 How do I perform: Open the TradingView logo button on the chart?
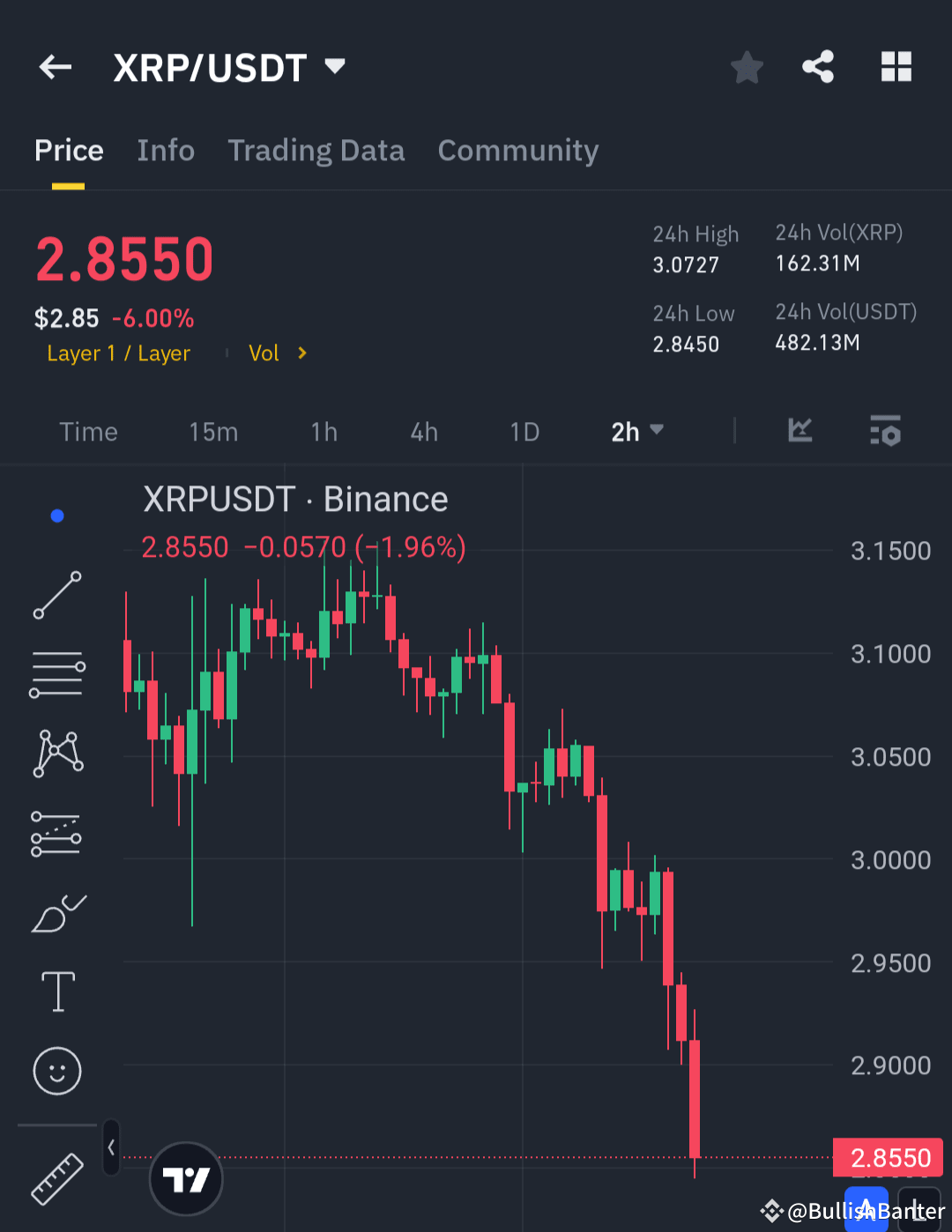coord(185,1178)
